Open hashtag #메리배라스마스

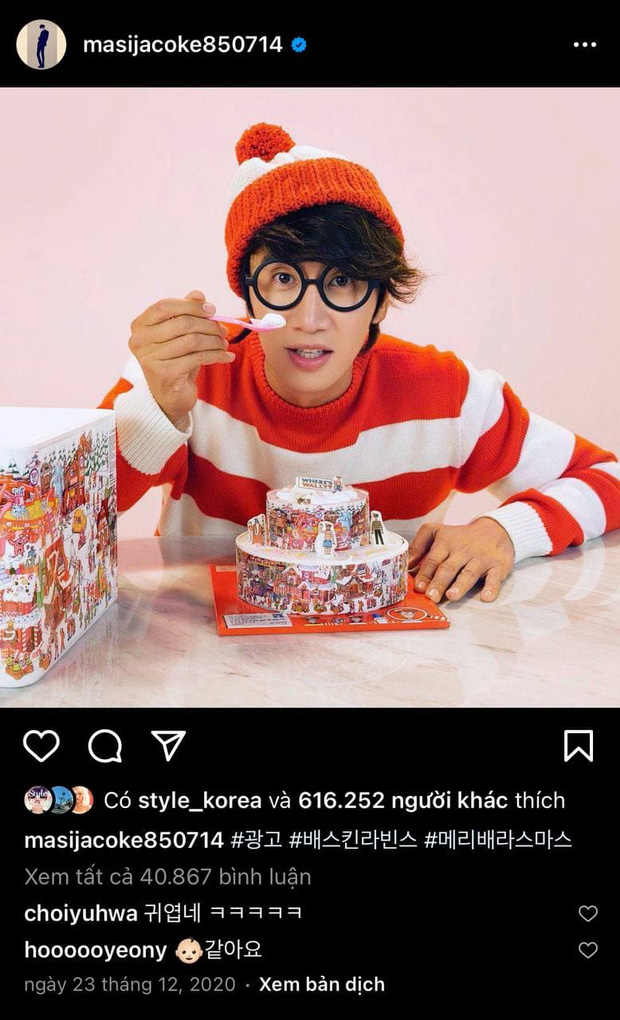[498, 839]
